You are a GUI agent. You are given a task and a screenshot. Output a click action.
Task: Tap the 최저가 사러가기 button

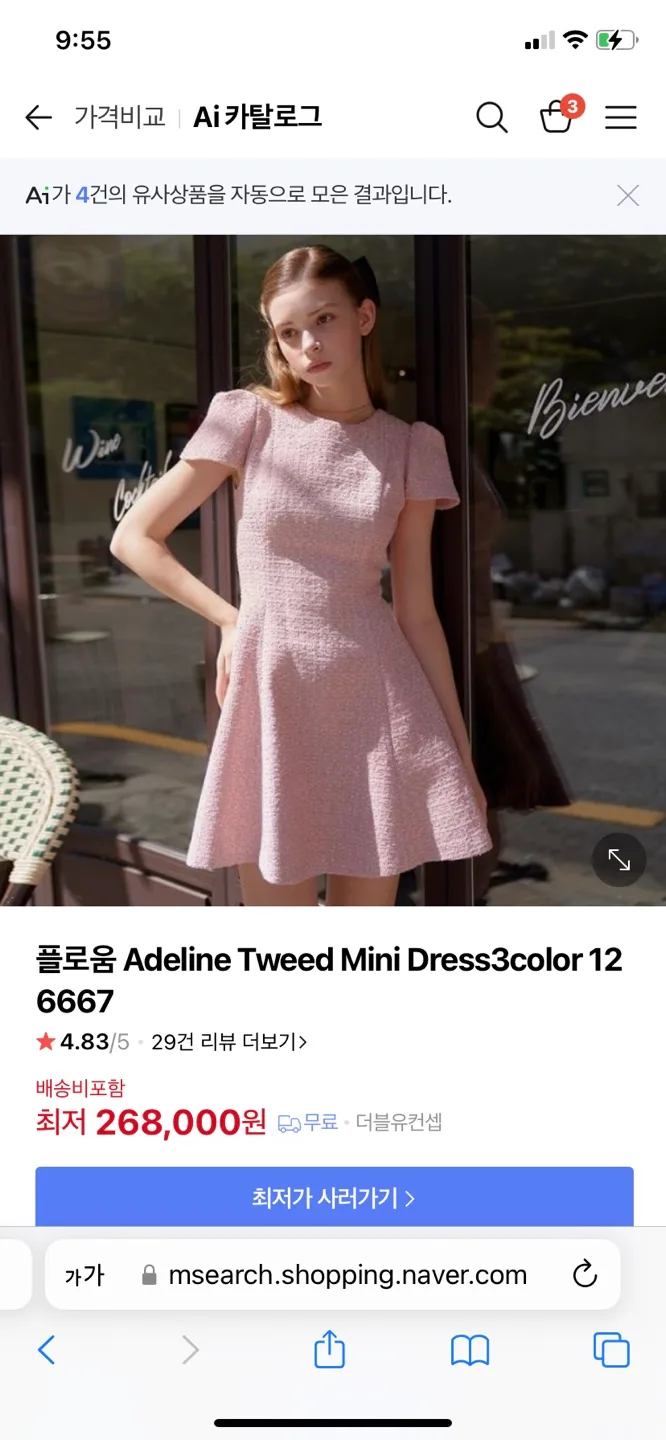click(334, 1197)
